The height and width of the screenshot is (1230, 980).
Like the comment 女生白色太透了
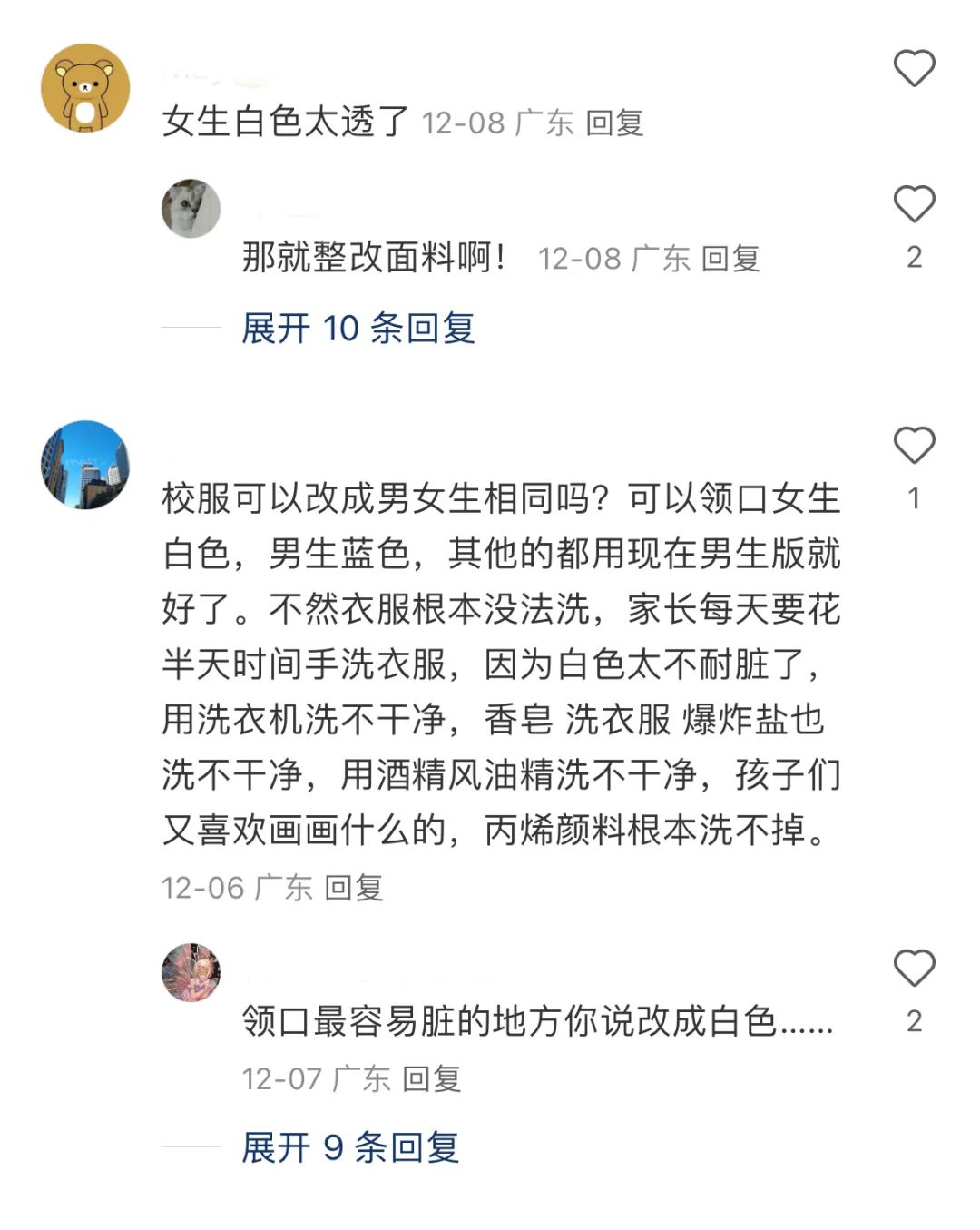pos(914,69)
